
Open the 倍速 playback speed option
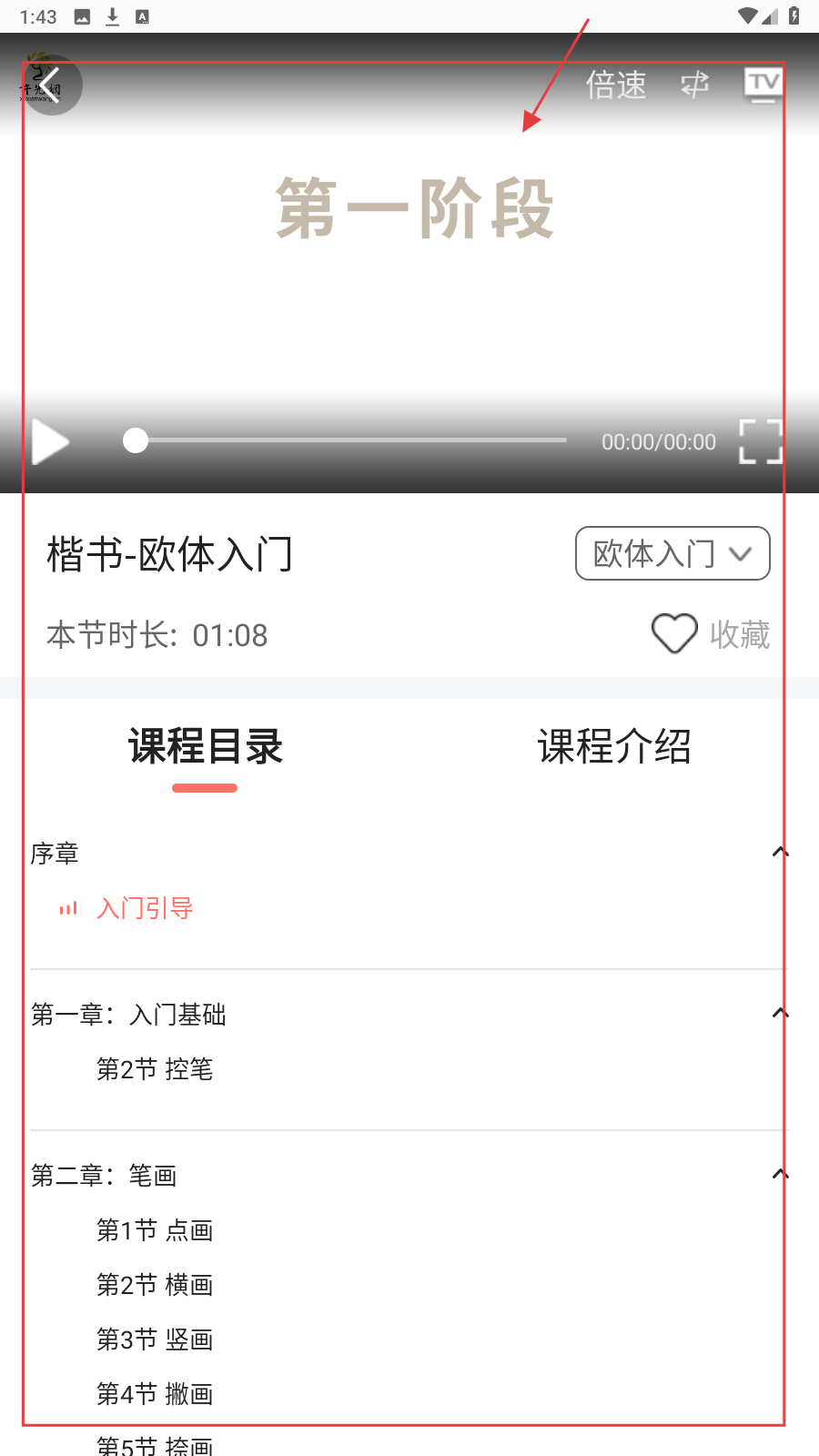[616, 86]
